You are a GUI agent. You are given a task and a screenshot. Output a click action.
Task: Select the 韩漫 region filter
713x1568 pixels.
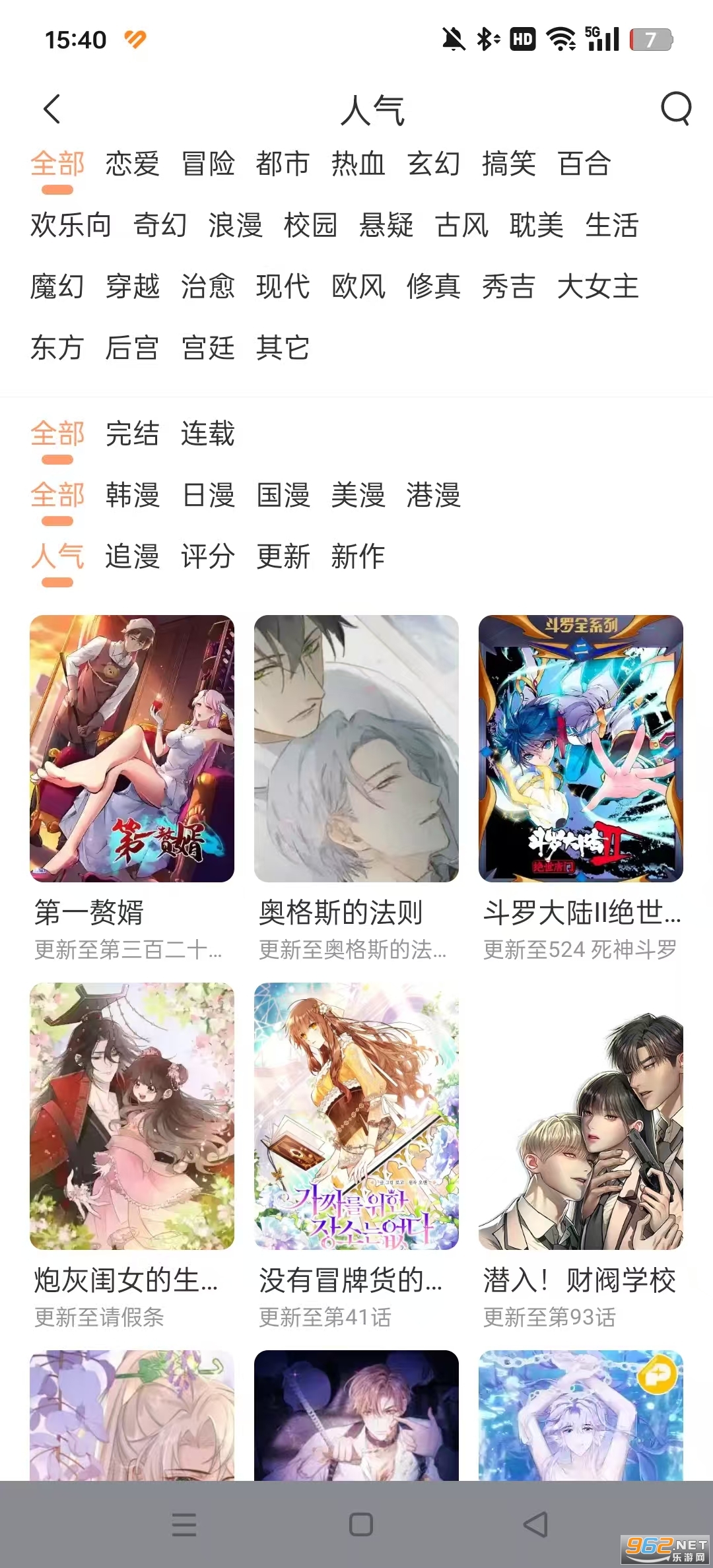coord(132,496)
